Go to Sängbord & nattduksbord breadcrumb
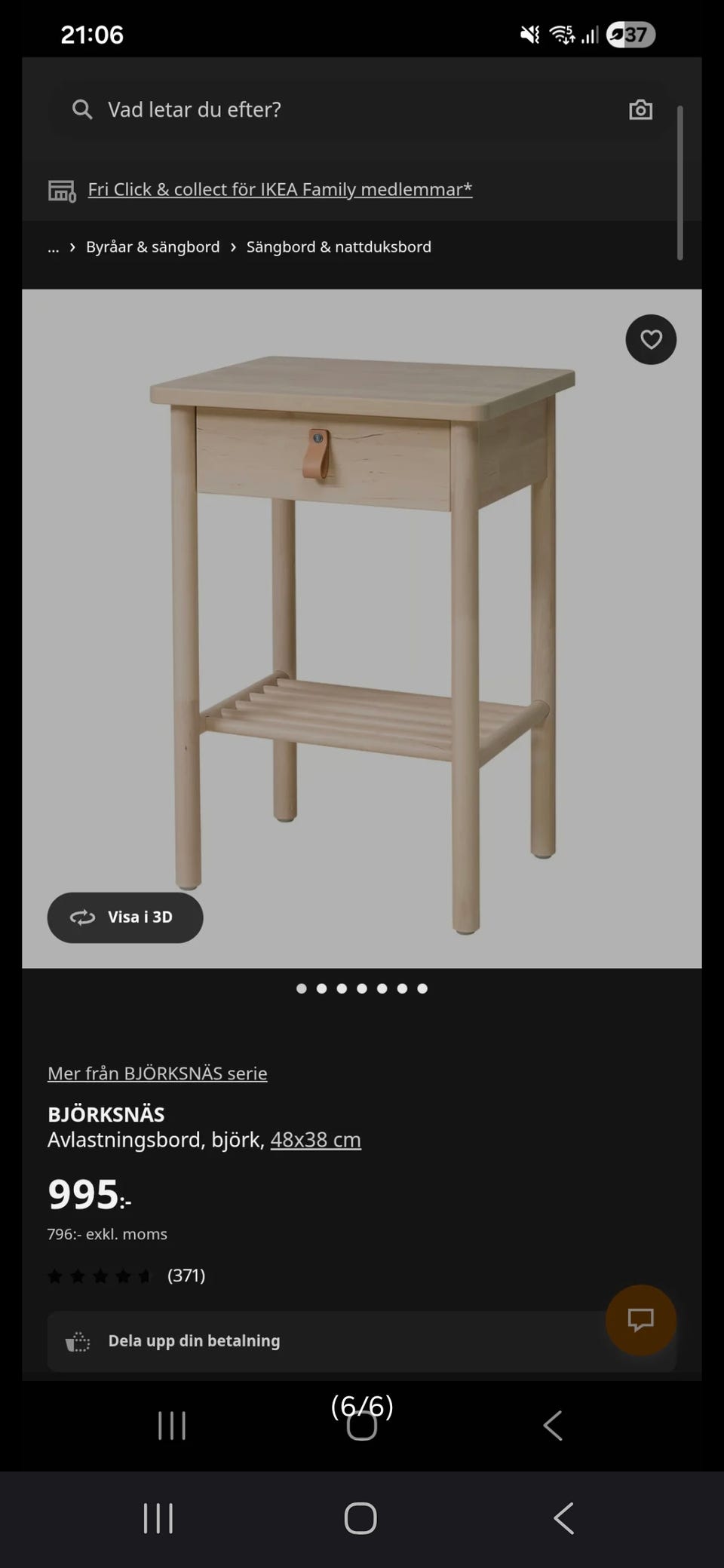The width and height of the screenshot is (724, 1568). click(x=339, y=247)
